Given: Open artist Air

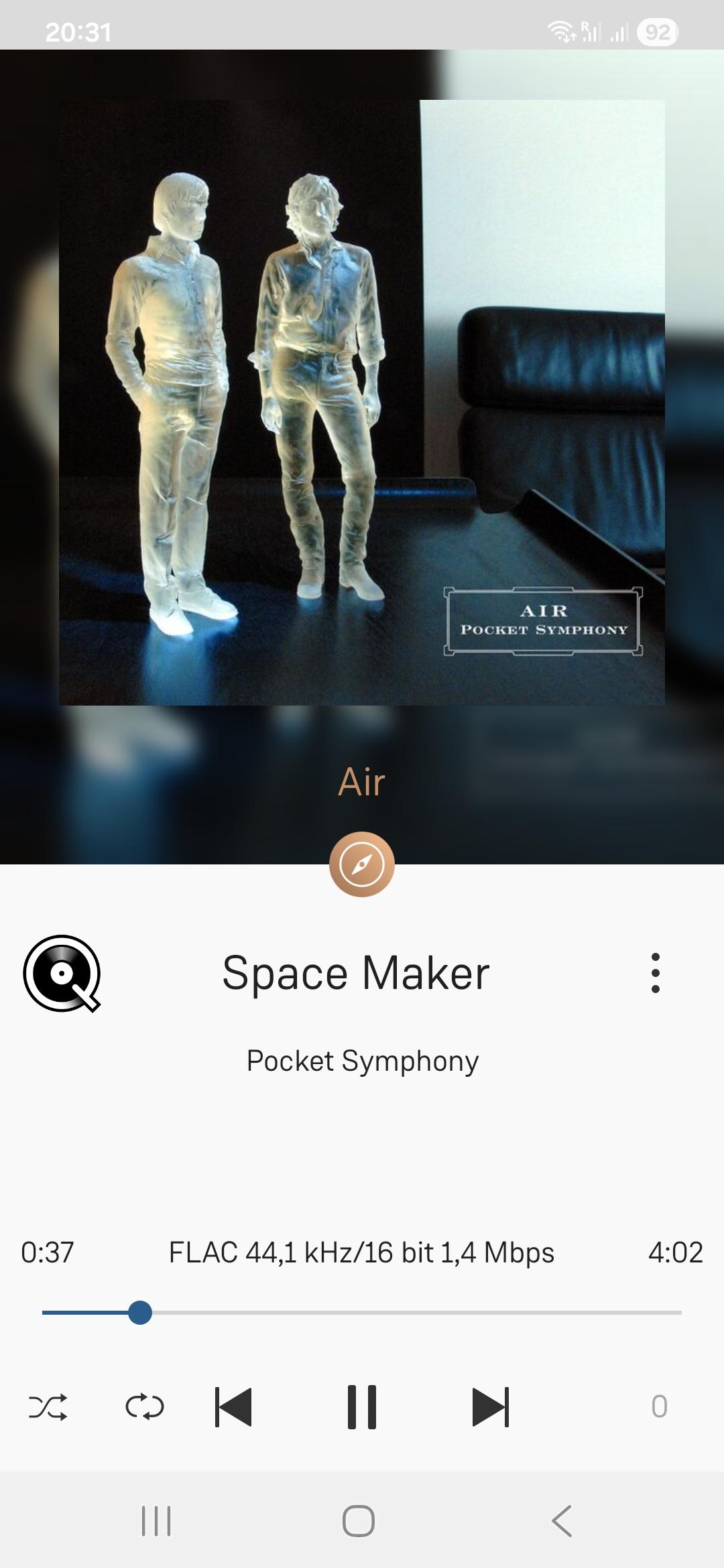Looking at the screenshot, I should [361, 781].
